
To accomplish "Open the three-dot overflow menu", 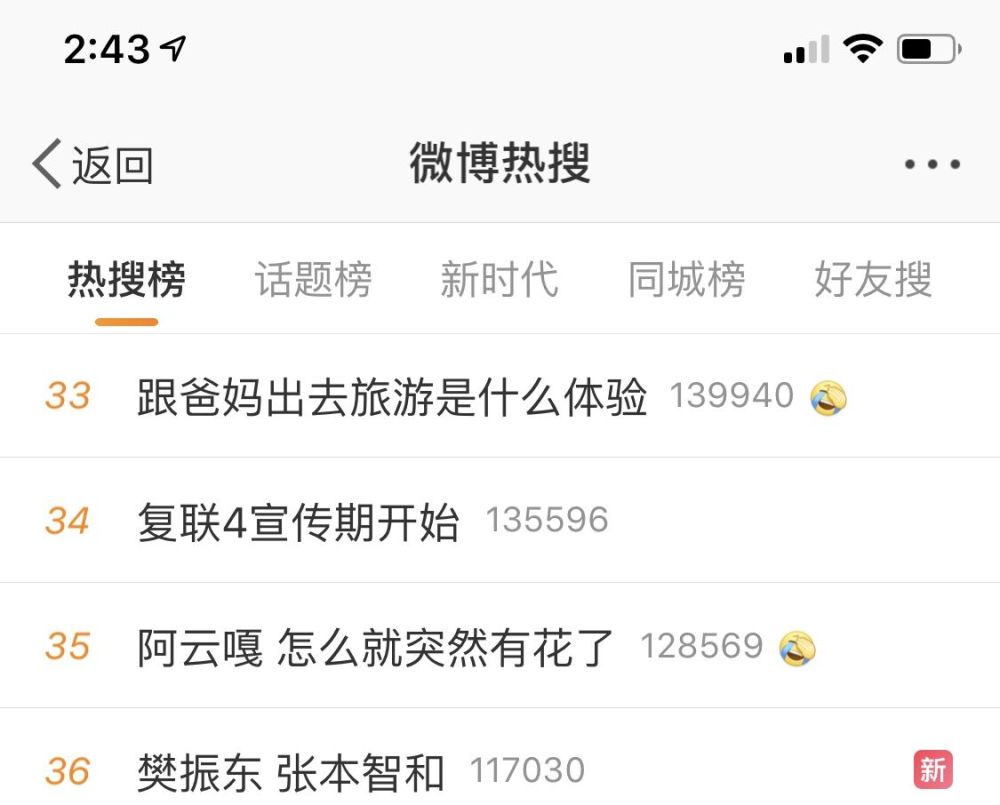I will point(932,165).
